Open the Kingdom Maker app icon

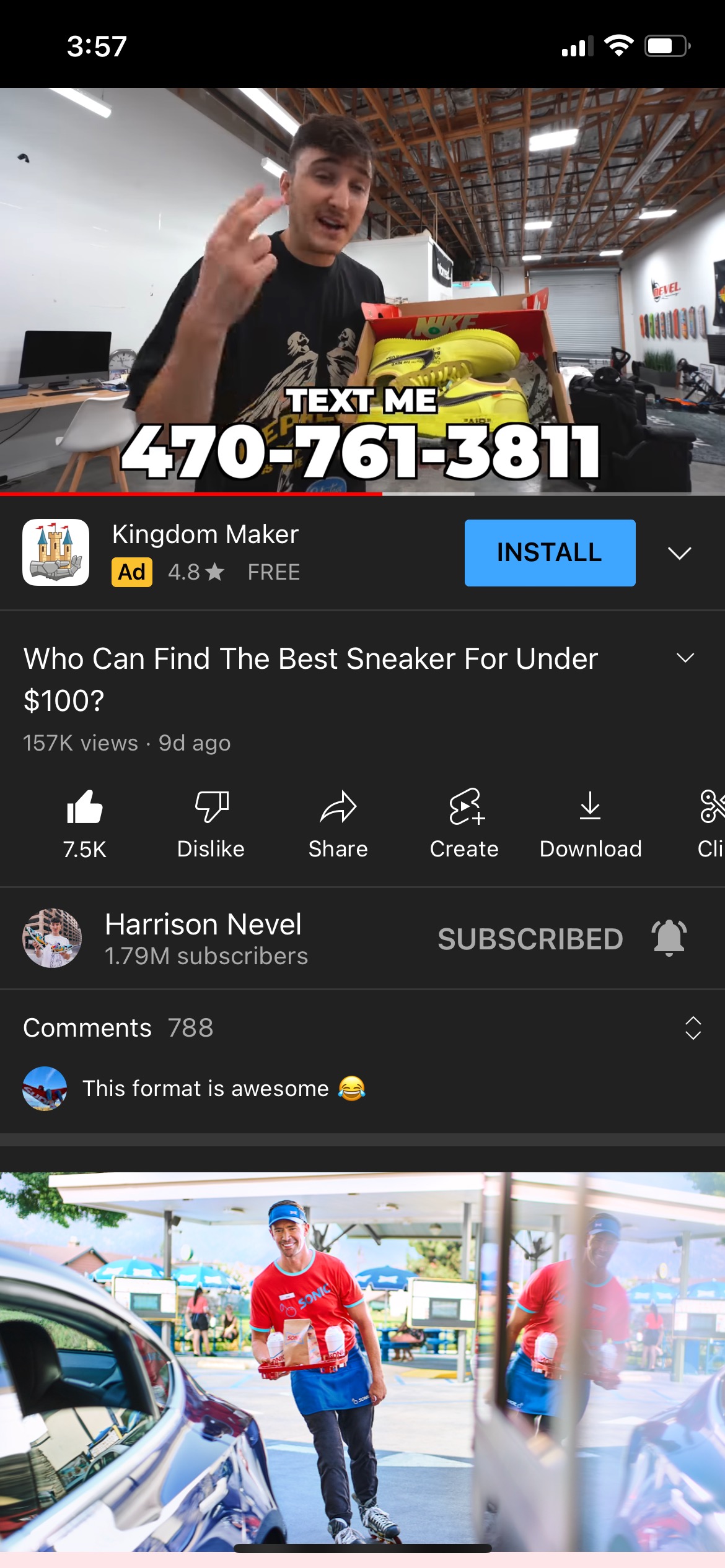point(56,552)
